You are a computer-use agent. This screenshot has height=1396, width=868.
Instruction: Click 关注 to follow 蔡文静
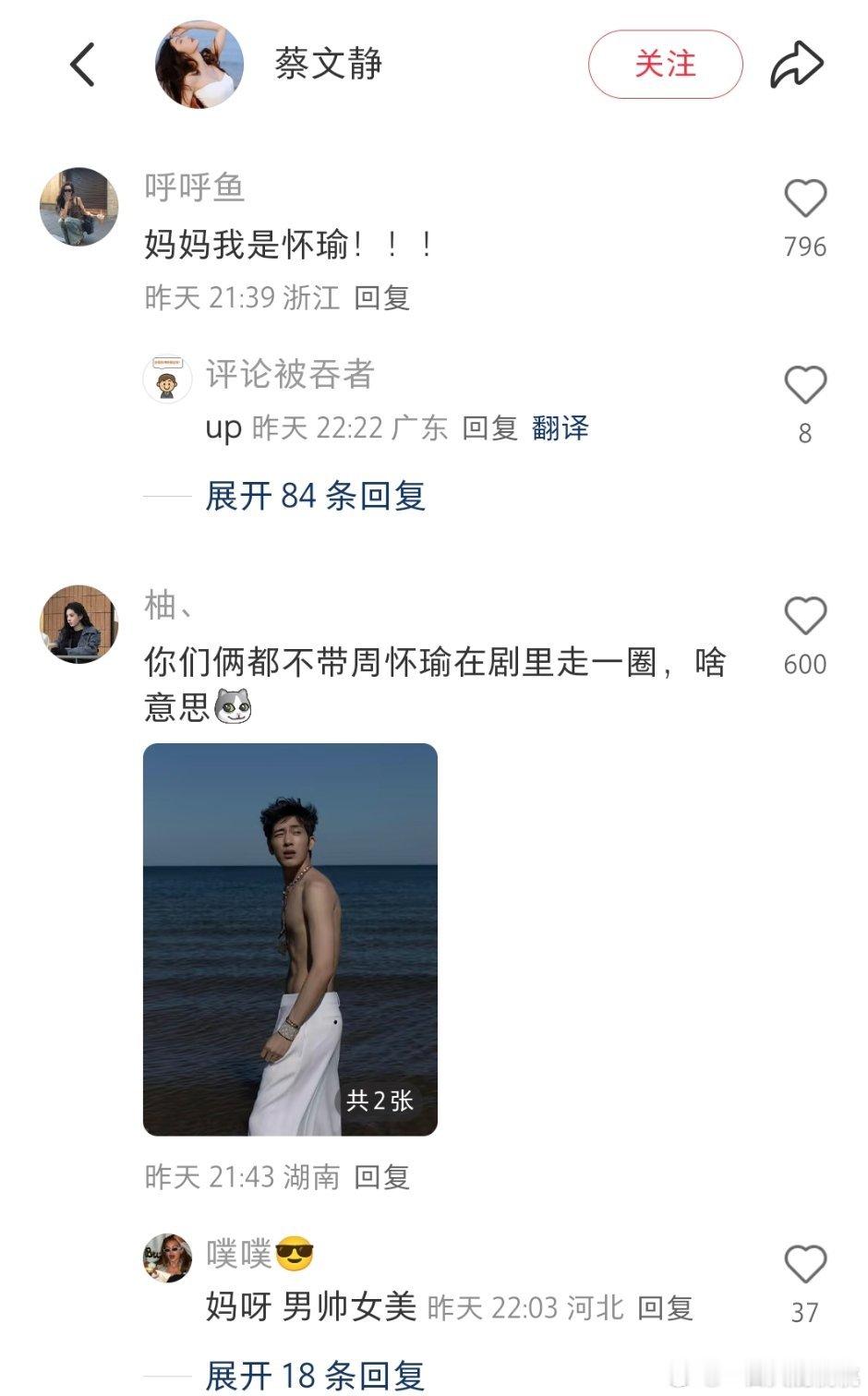pyautogui.click(x=665, y=63)
